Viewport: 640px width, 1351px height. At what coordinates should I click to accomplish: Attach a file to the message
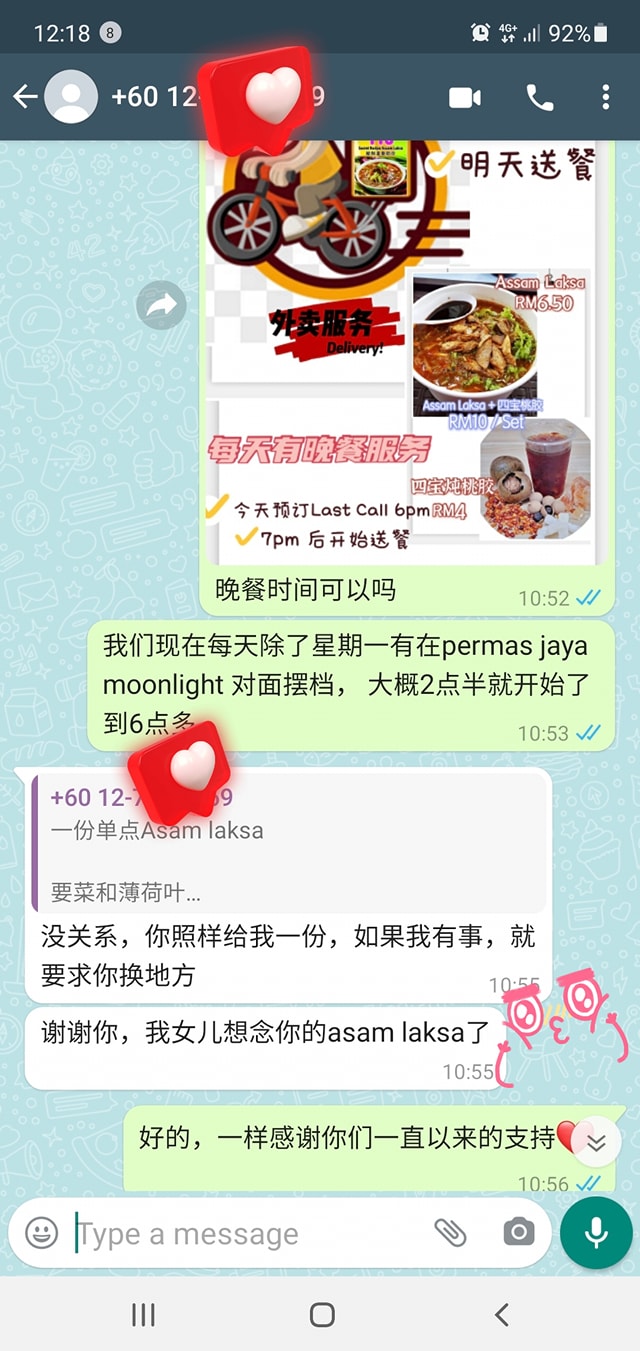tap(451, 1233)
